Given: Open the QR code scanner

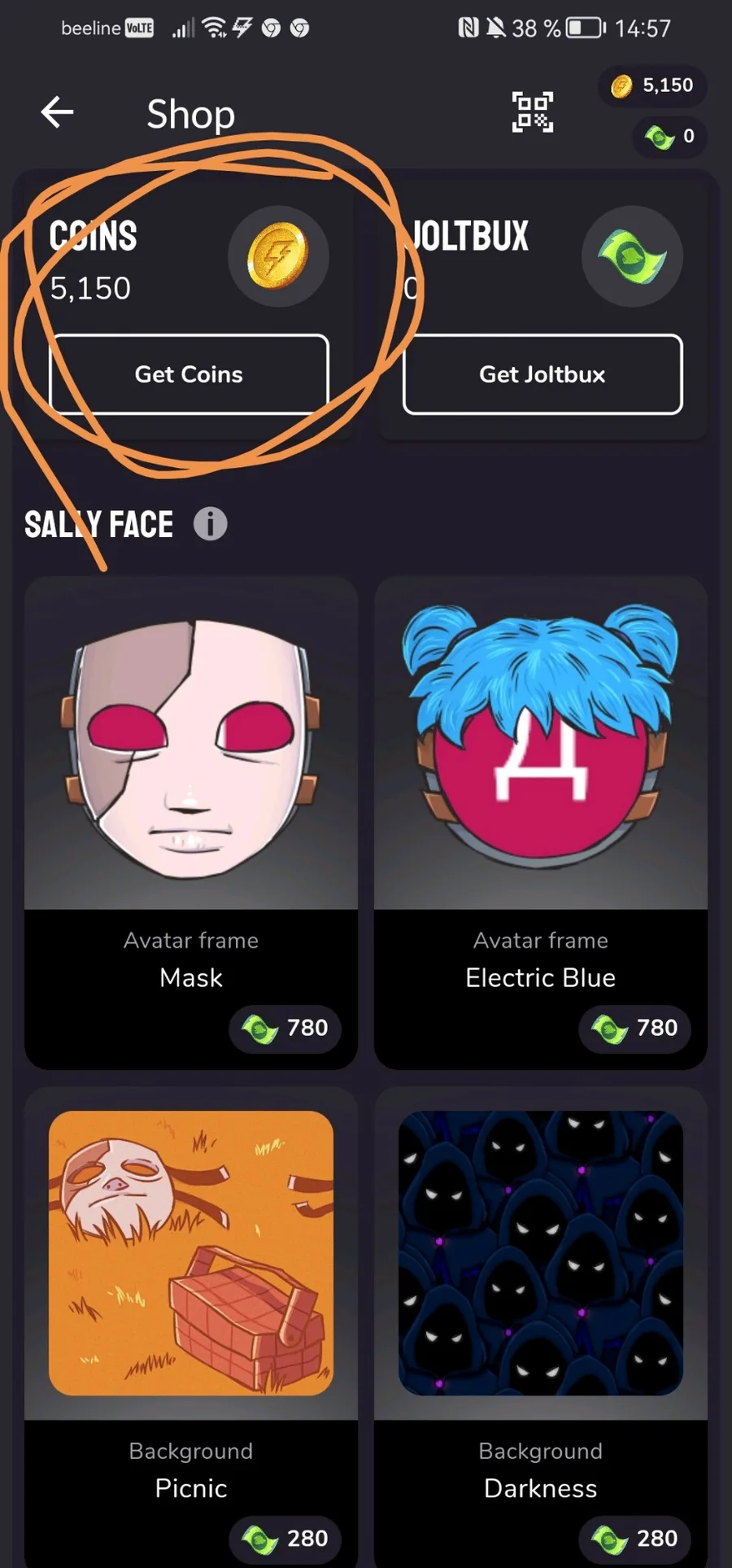Looking at the screenshot, I should click(532, 112).
